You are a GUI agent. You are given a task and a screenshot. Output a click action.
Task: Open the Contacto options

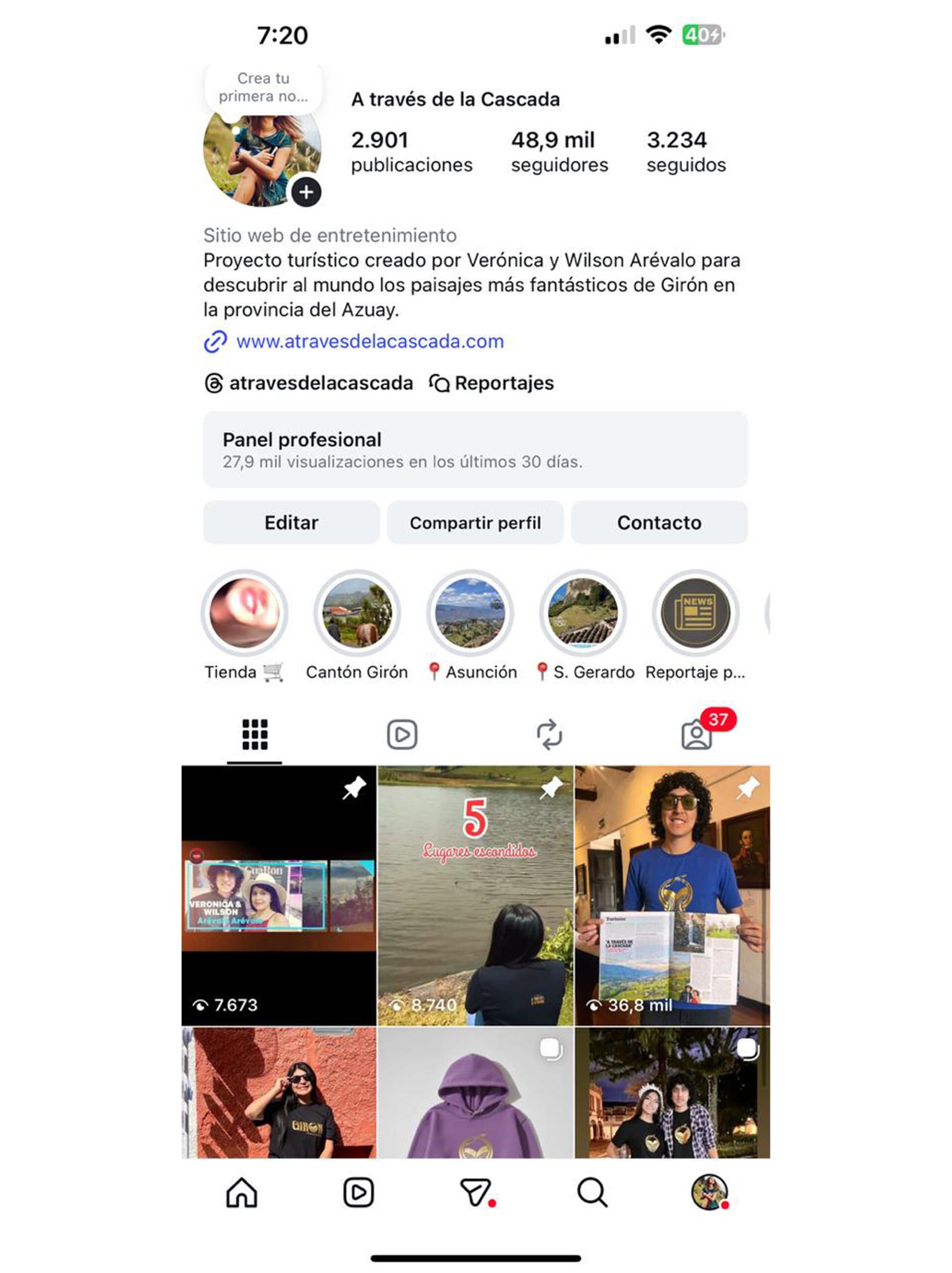pos(659,522)
